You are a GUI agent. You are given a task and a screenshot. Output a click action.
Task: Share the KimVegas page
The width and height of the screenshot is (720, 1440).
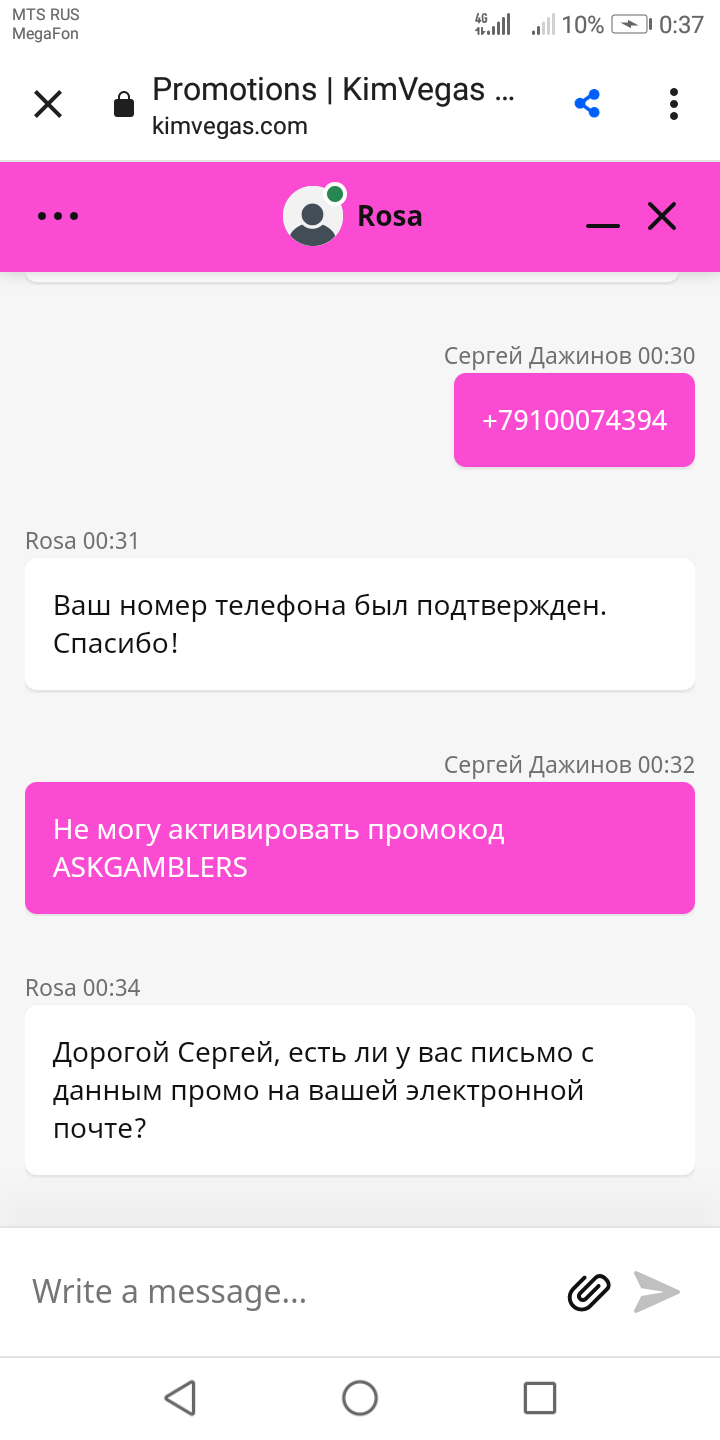tap(587, 104)
